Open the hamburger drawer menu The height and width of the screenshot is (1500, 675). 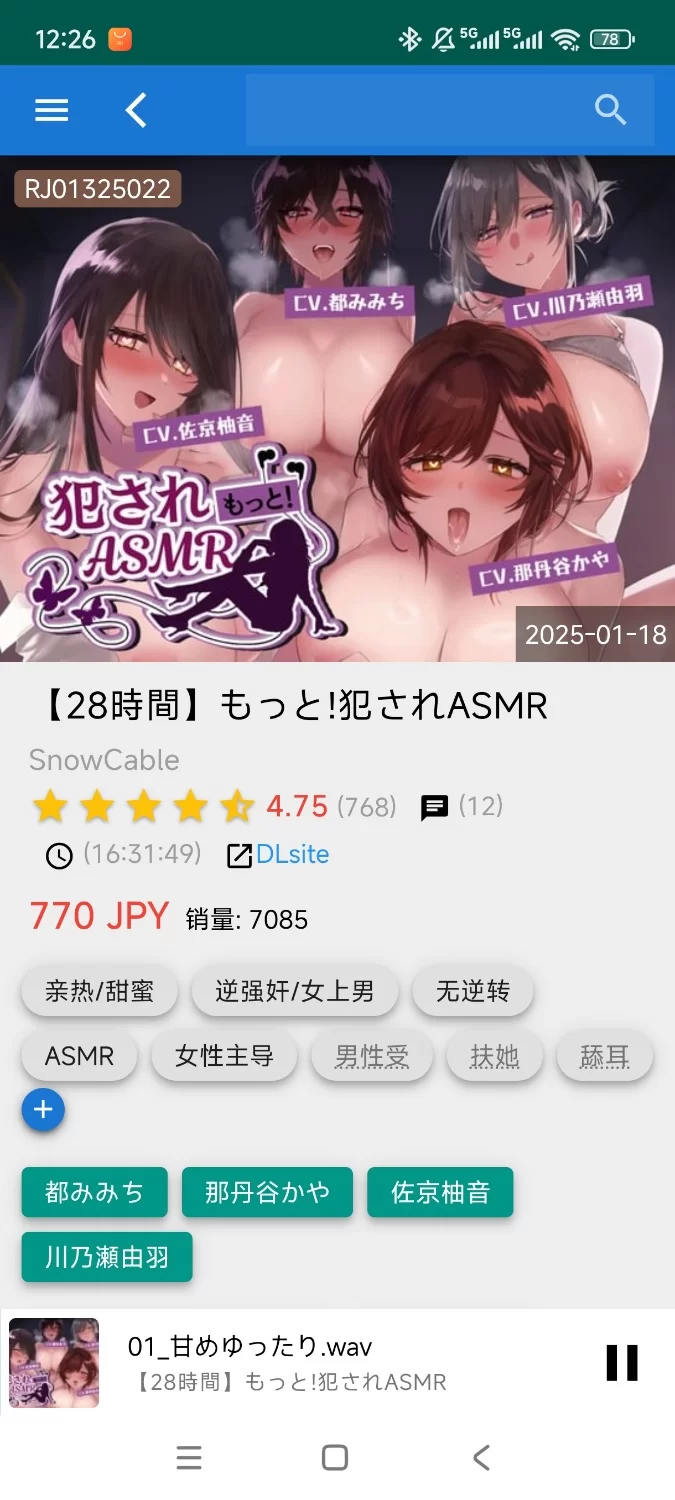(x=51, y=110)
